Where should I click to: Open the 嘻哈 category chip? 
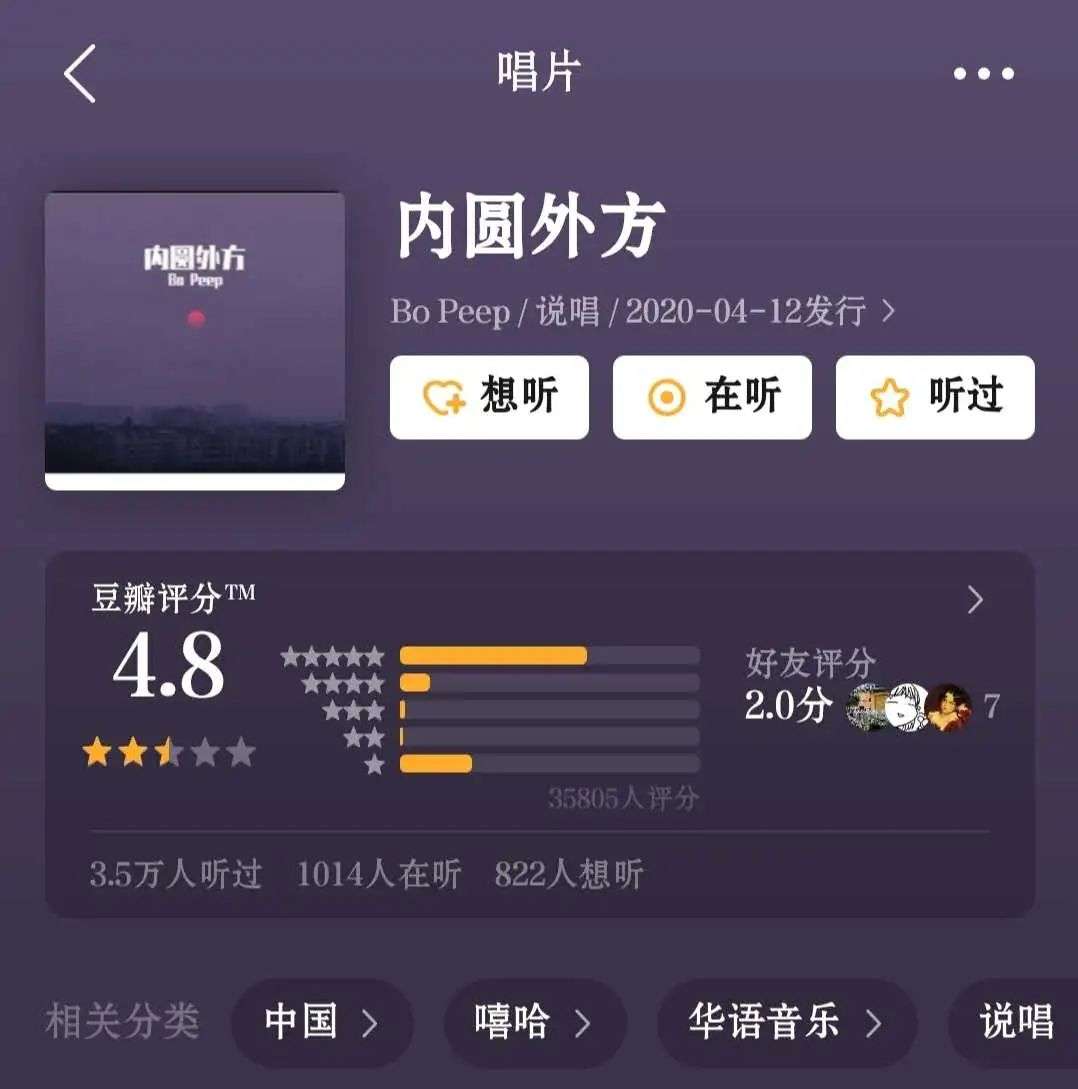tap(534, 1022)
